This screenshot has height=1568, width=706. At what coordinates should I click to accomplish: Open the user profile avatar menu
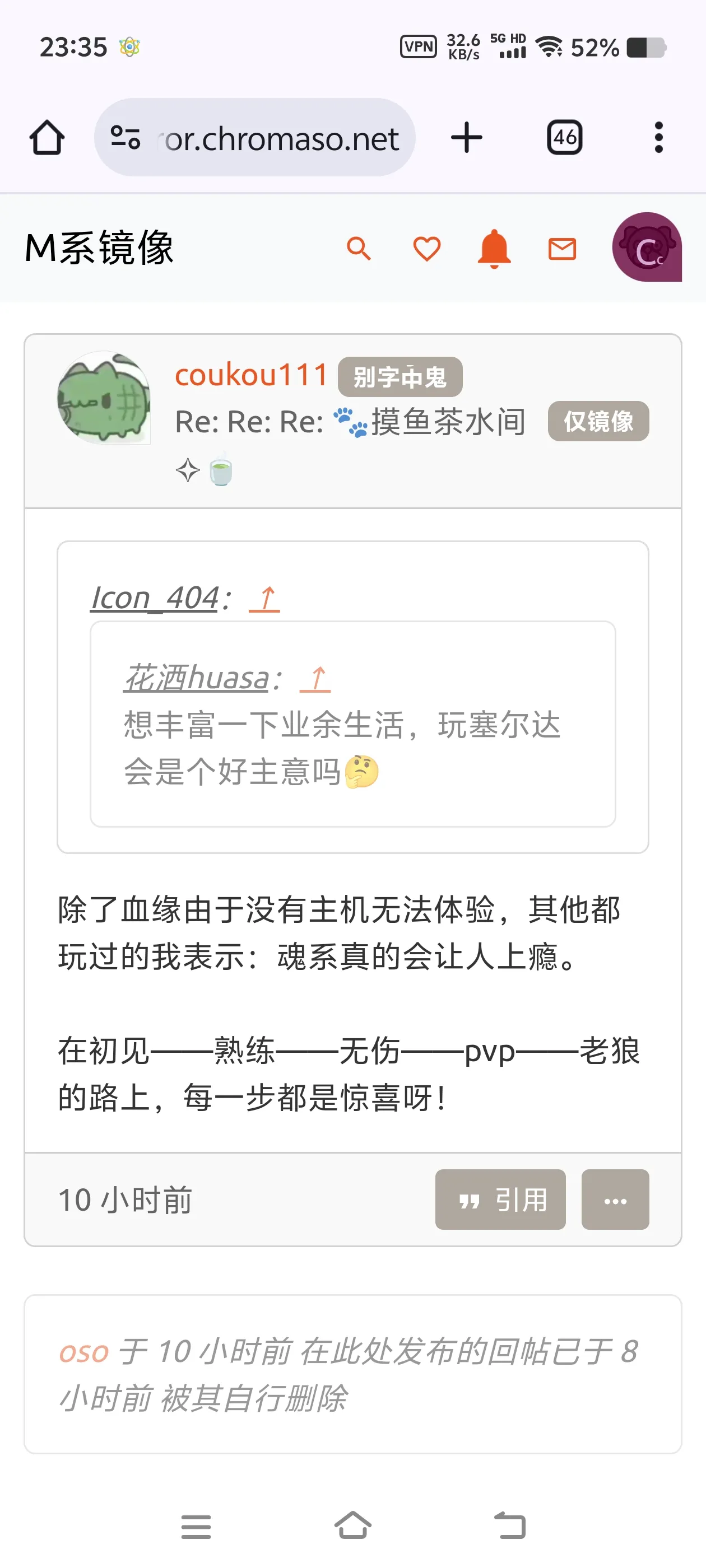(x=646, y=247)
